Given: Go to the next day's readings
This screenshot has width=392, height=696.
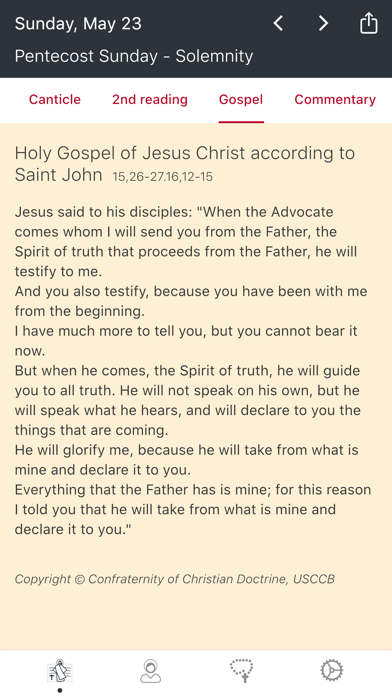Looking at the screenshot, I should pos(323,23).
